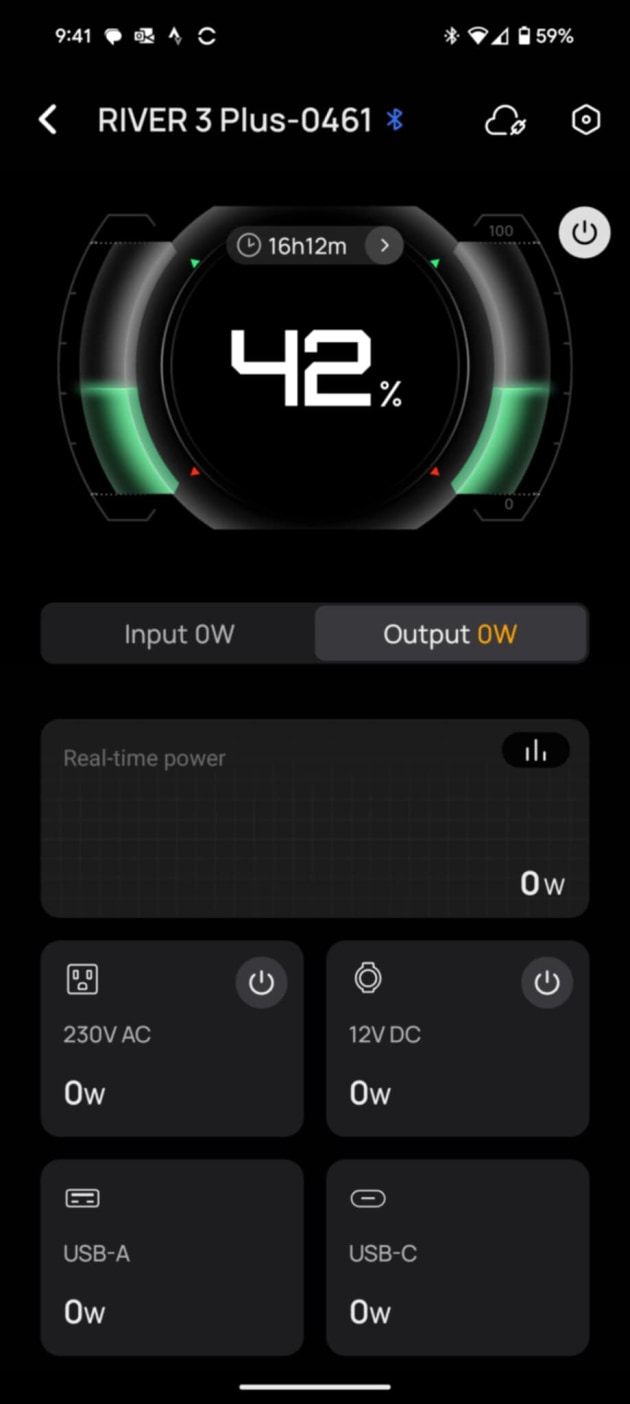Open the USB-C output card
The image size is (630, 1404).
coord(457,1256)
